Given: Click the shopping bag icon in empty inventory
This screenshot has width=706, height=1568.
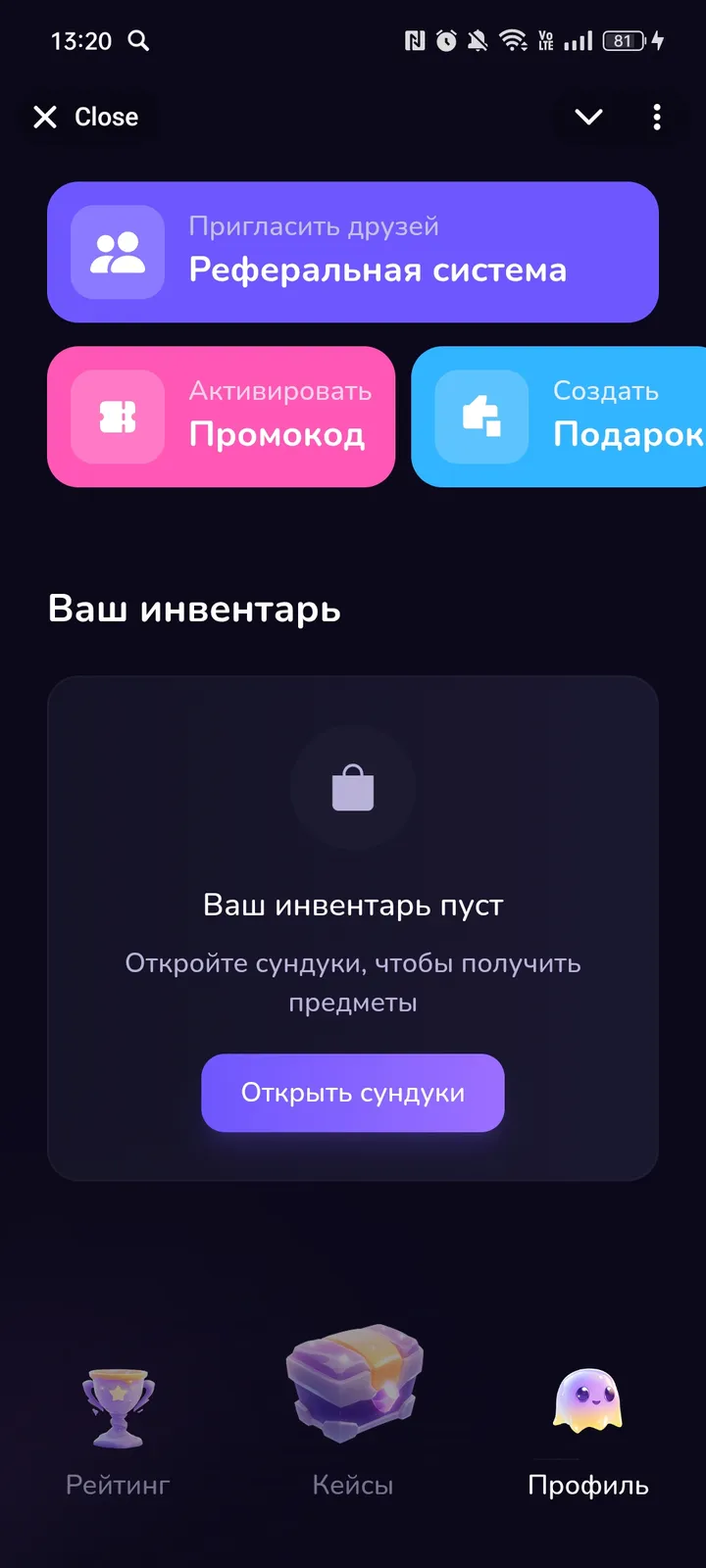Looking at the screenshot, I should click(x=354, y=785).
